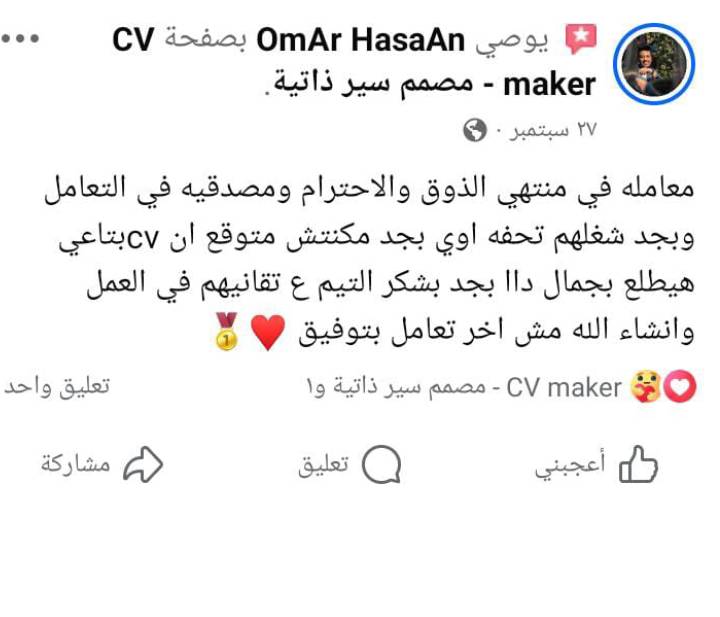The height and width of the screenshot is (617, 720).
Task: Share the post using مشاركة
Action: [101, 465]
